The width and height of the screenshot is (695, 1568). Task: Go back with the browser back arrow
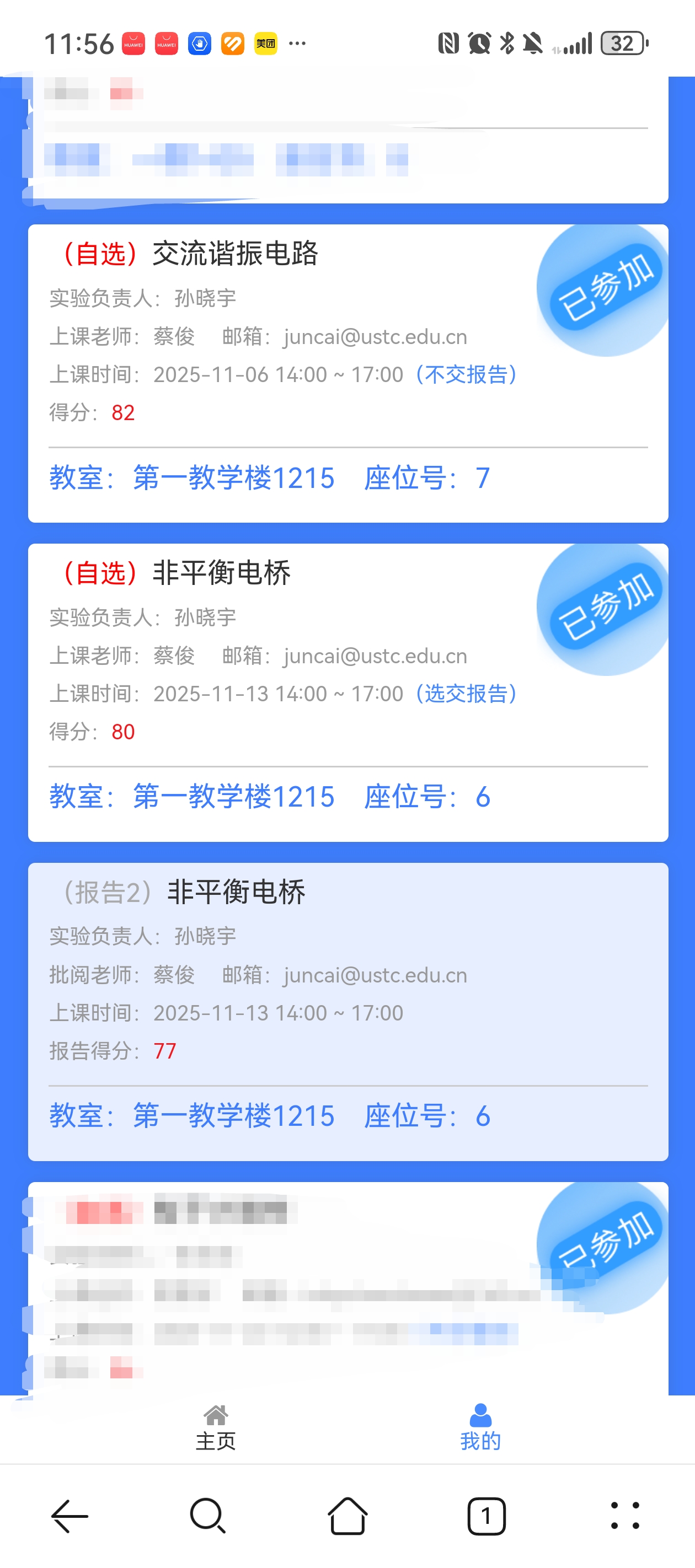click(x=69, y=1515)
